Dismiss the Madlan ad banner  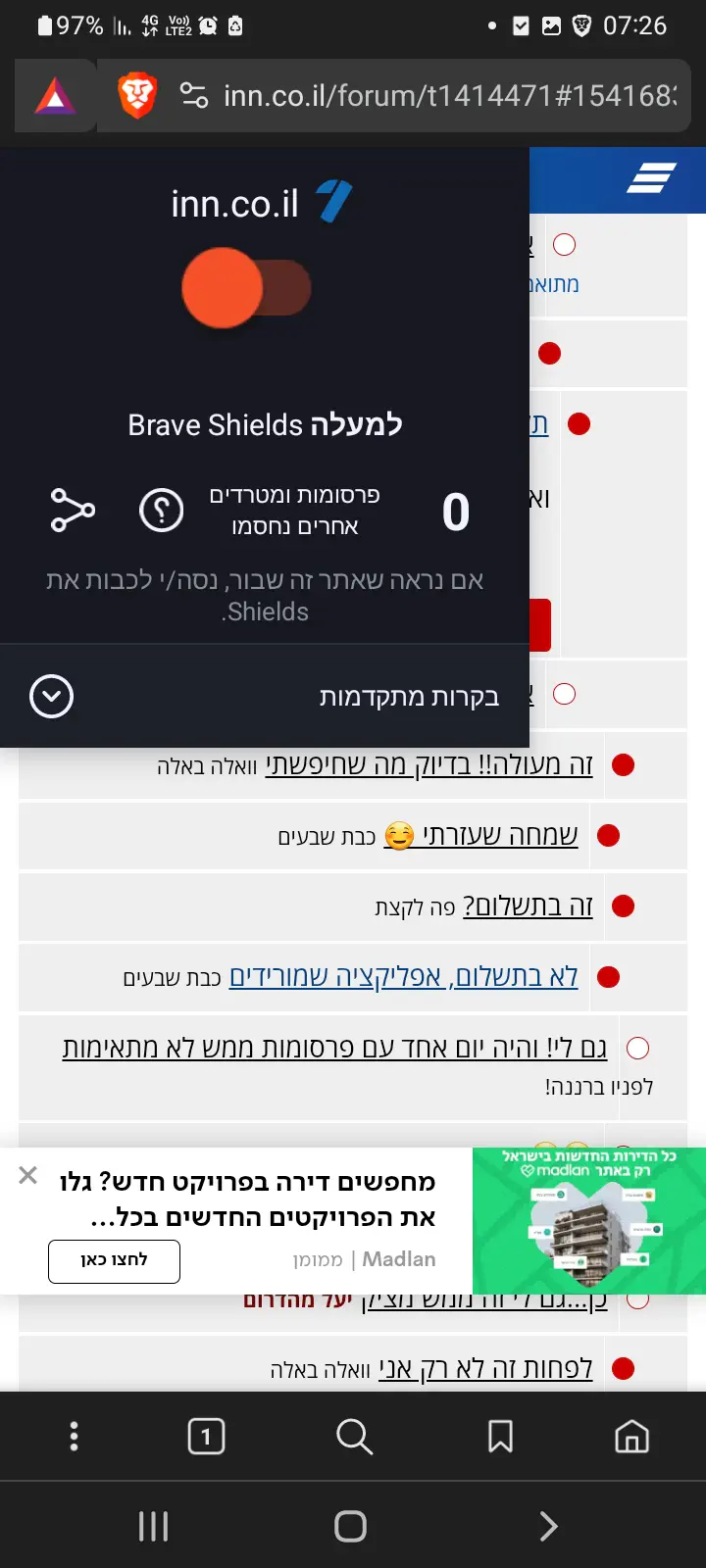tap(28, 1175)
